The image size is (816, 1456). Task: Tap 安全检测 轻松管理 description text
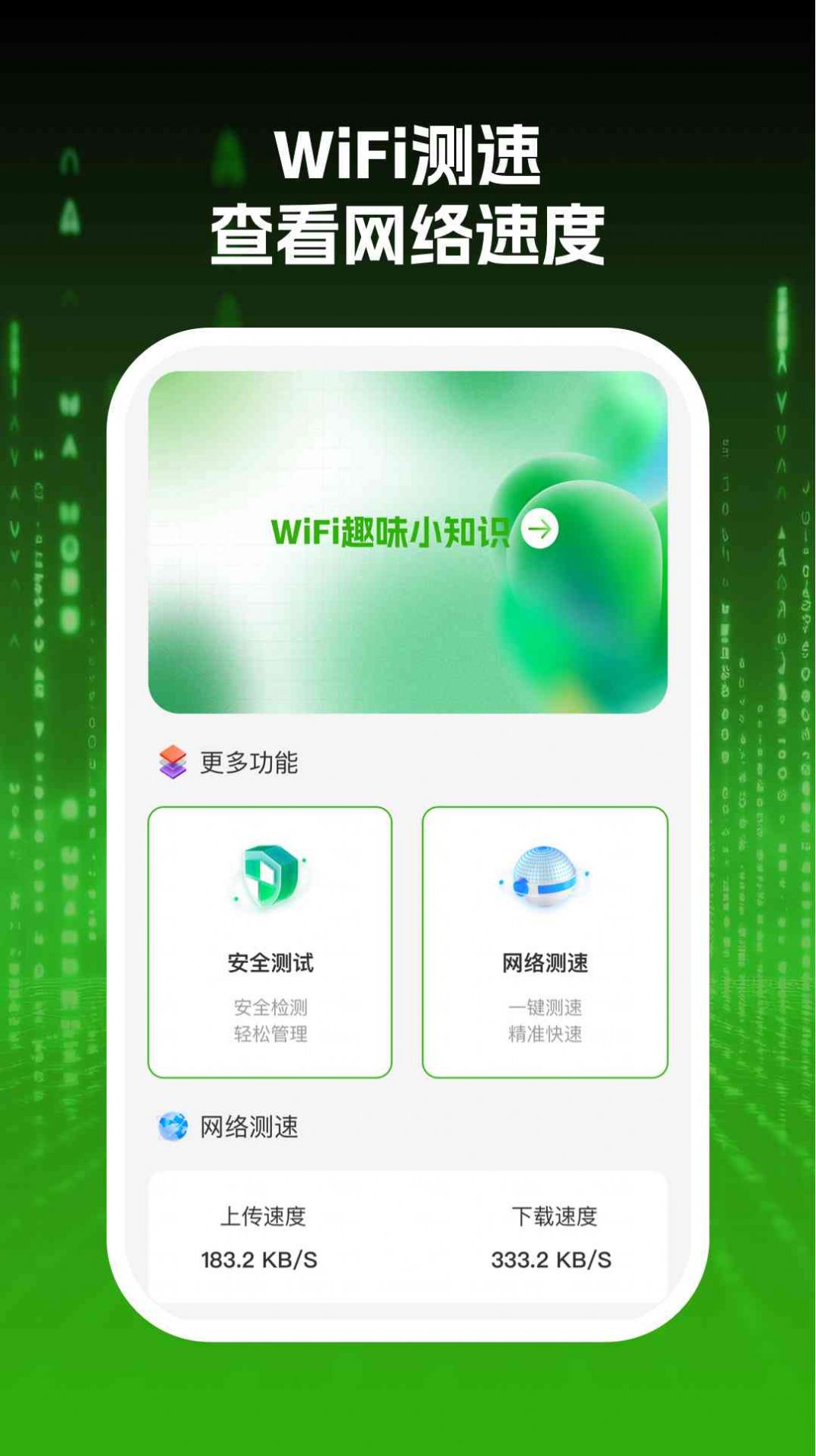tap(271, 1013)
